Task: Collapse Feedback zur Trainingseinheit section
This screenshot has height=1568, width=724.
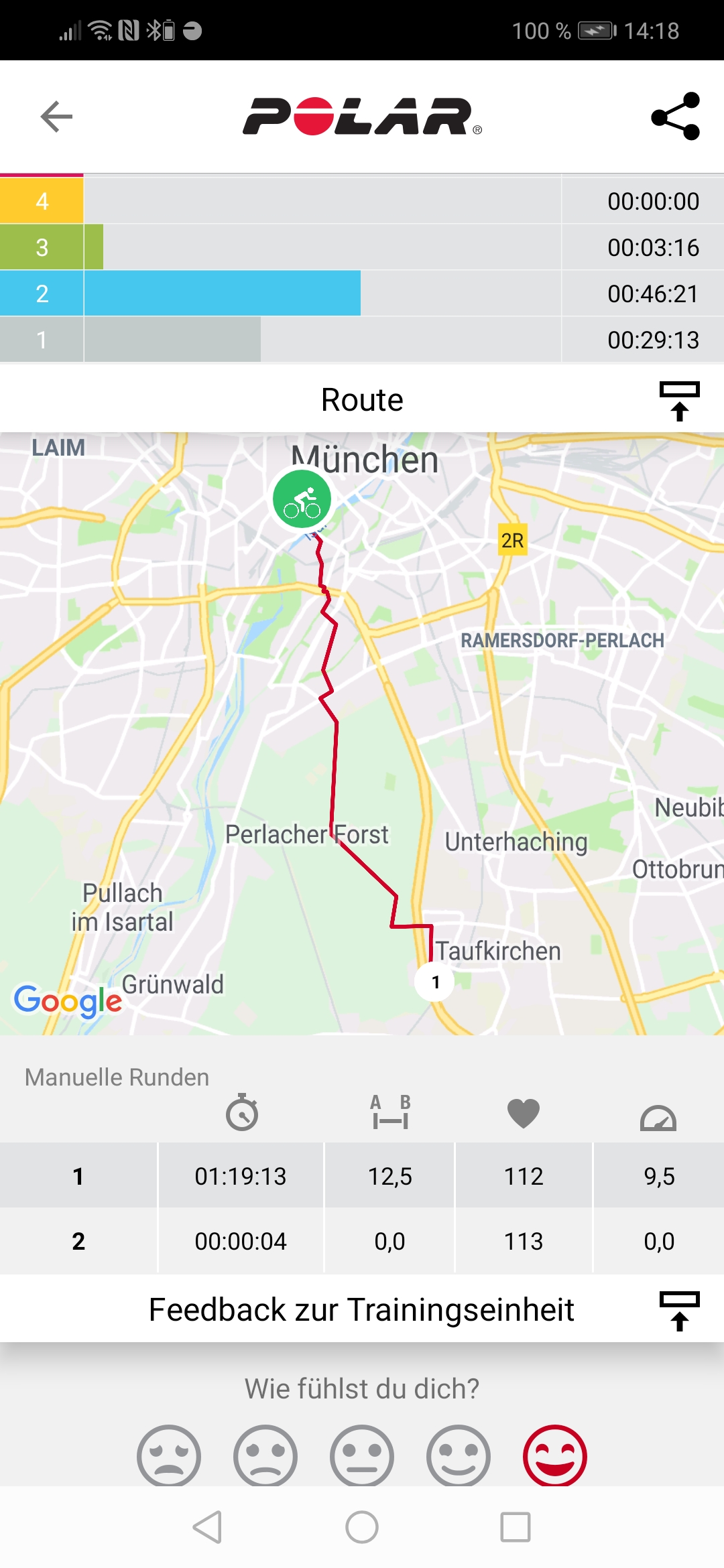Action: (679, 1310)
